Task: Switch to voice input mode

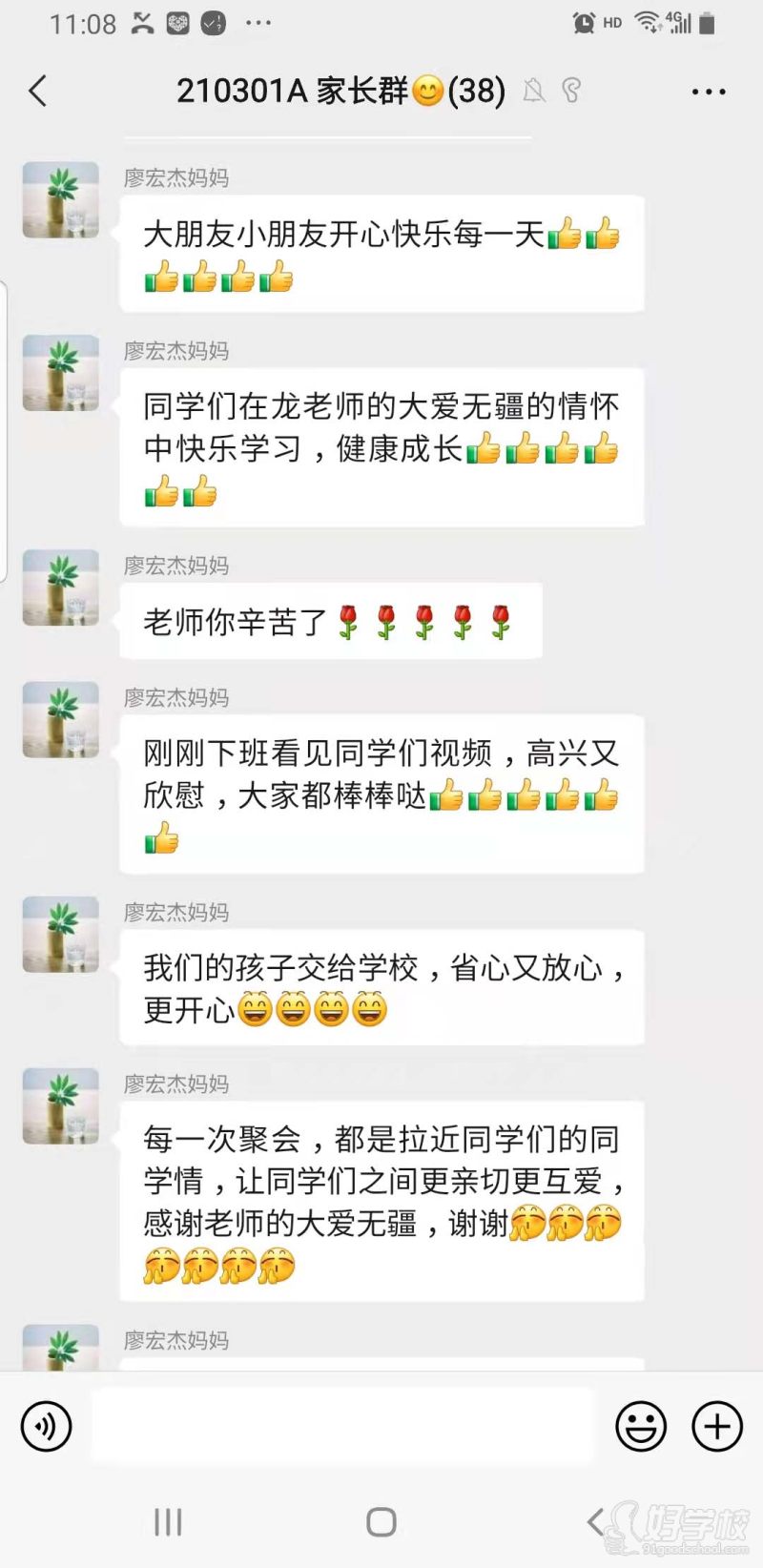Action: click(46, 1426)
